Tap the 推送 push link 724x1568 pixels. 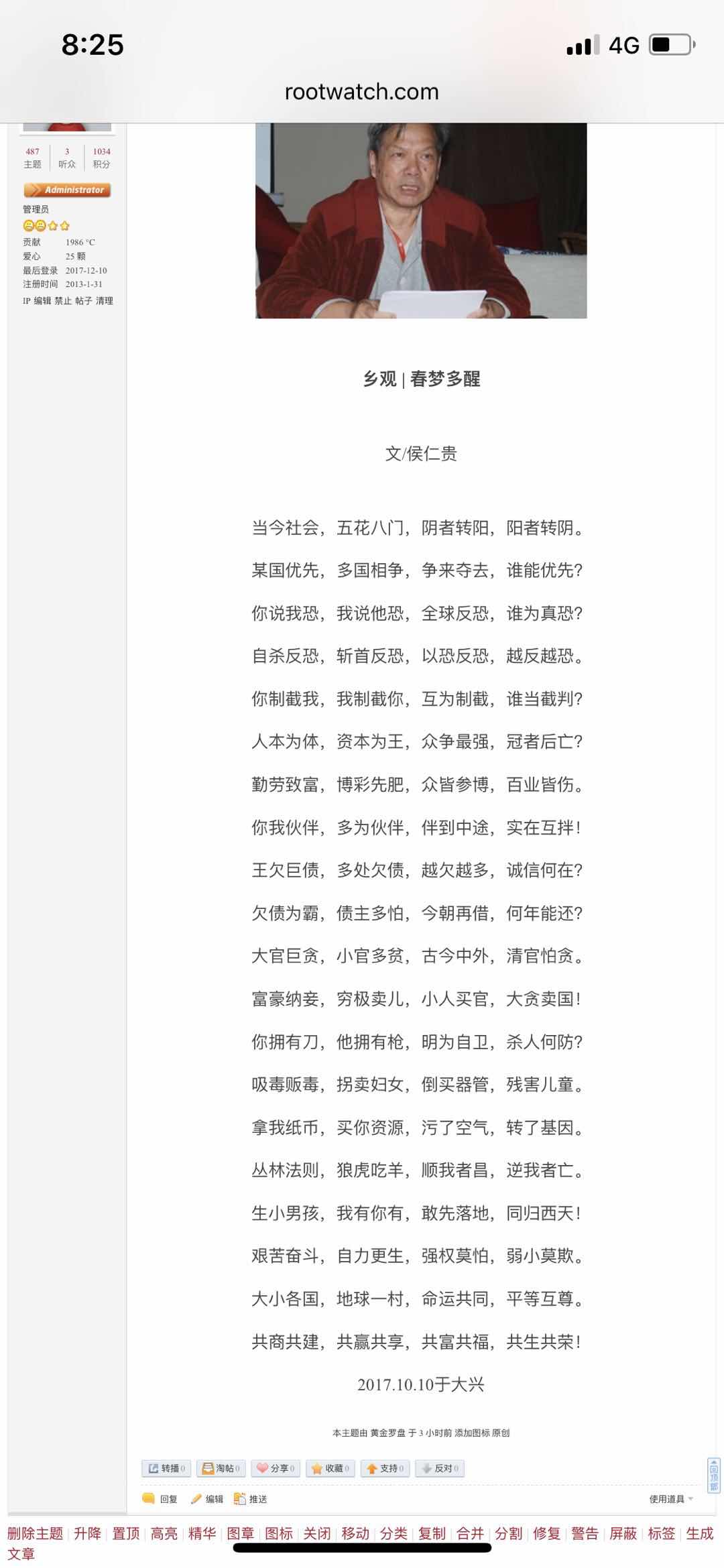tap(251, 1499)
